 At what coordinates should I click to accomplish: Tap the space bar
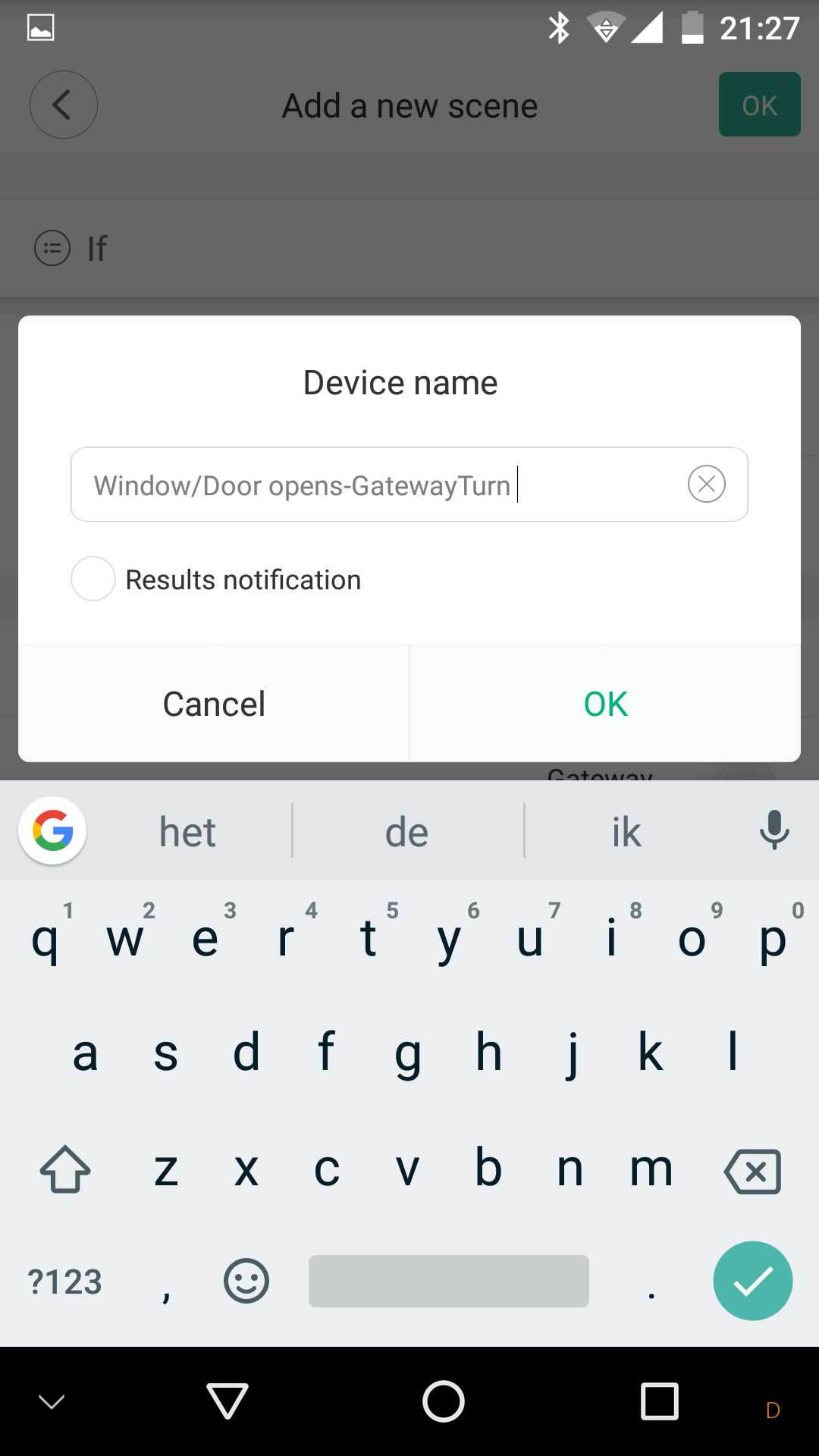[x=448, y=1281]
